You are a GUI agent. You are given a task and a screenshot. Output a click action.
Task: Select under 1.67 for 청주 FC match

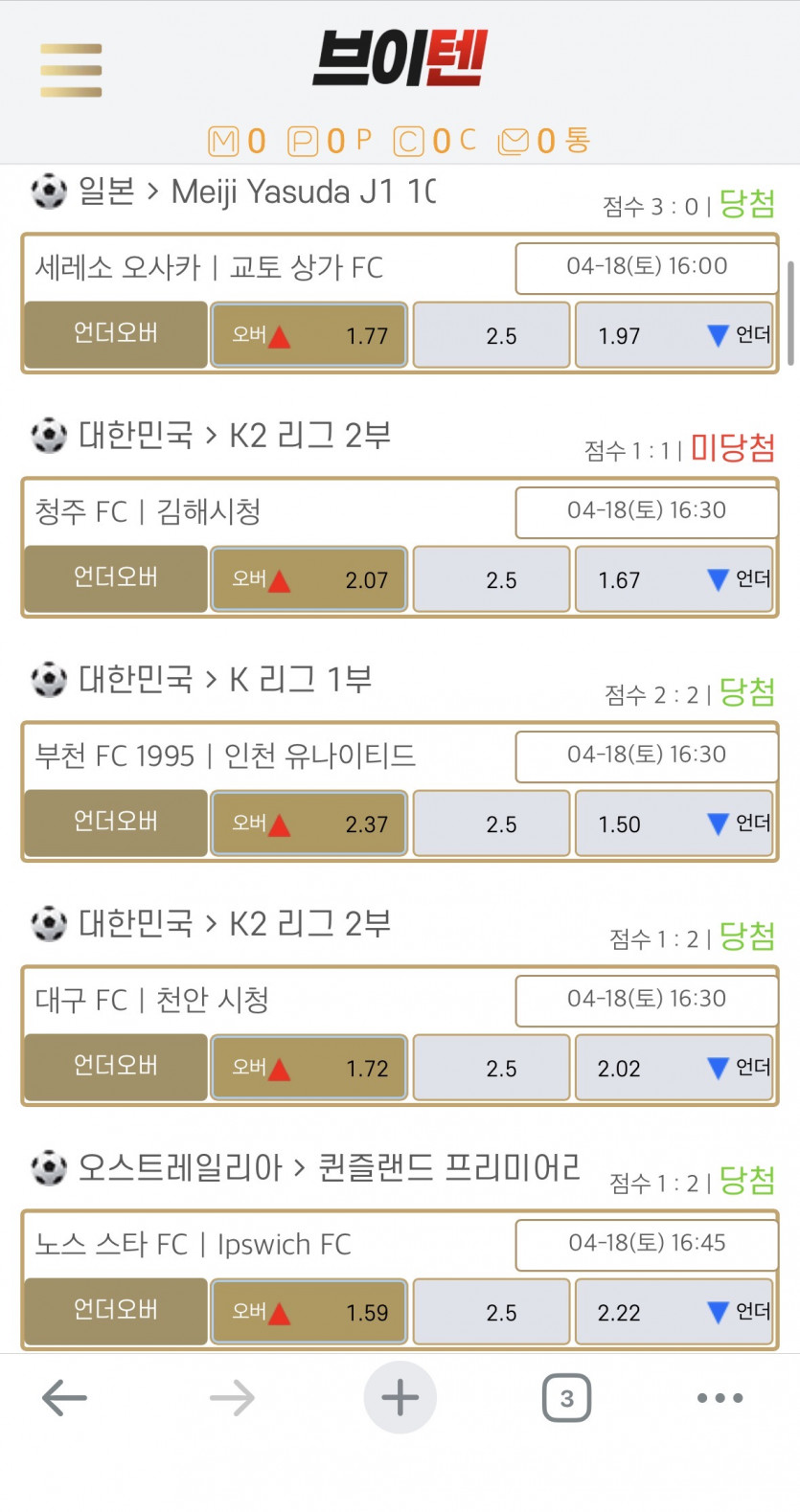click(x=674, y=579)
